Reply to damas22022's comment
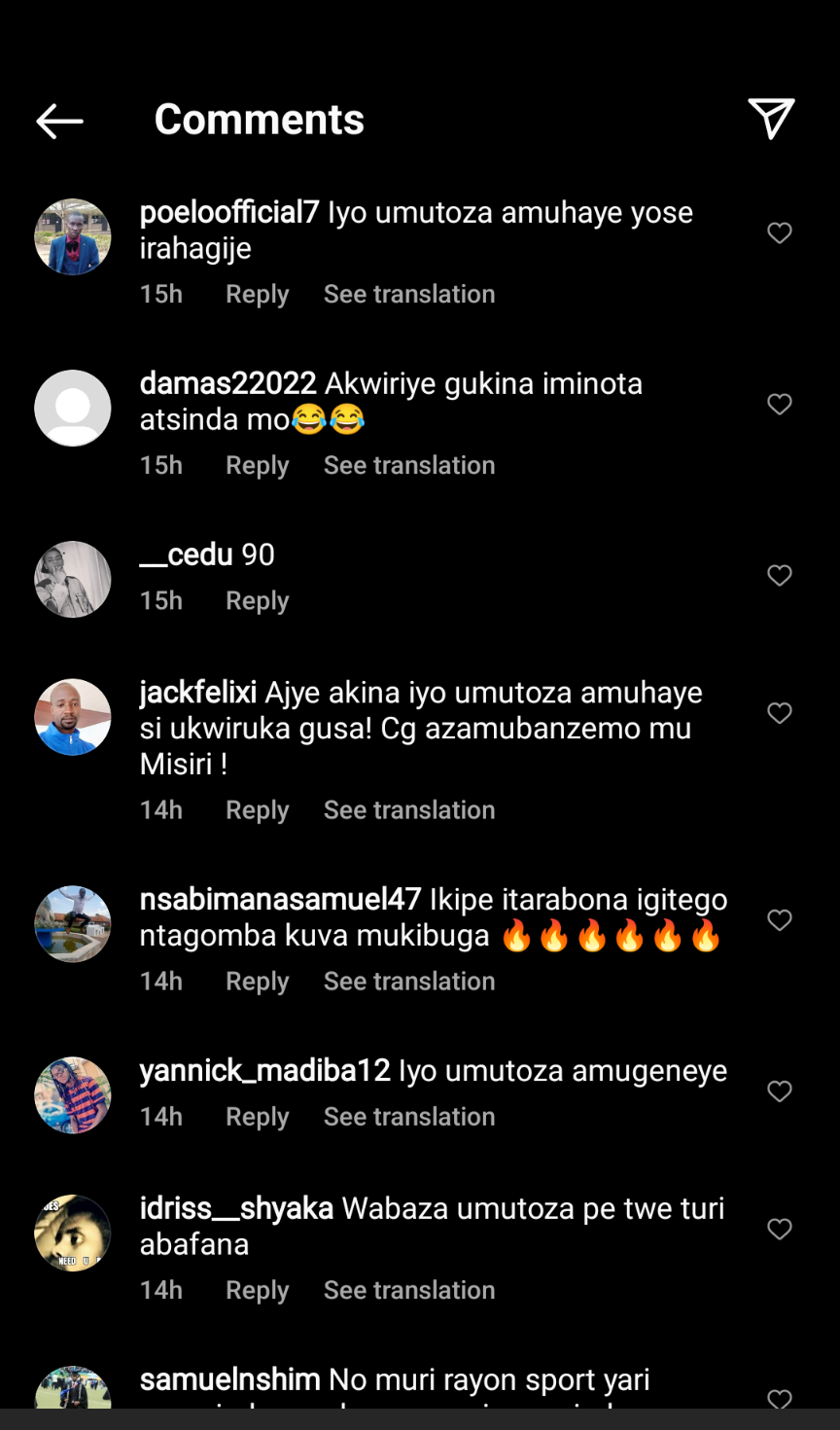 click(x=257, y=465)
